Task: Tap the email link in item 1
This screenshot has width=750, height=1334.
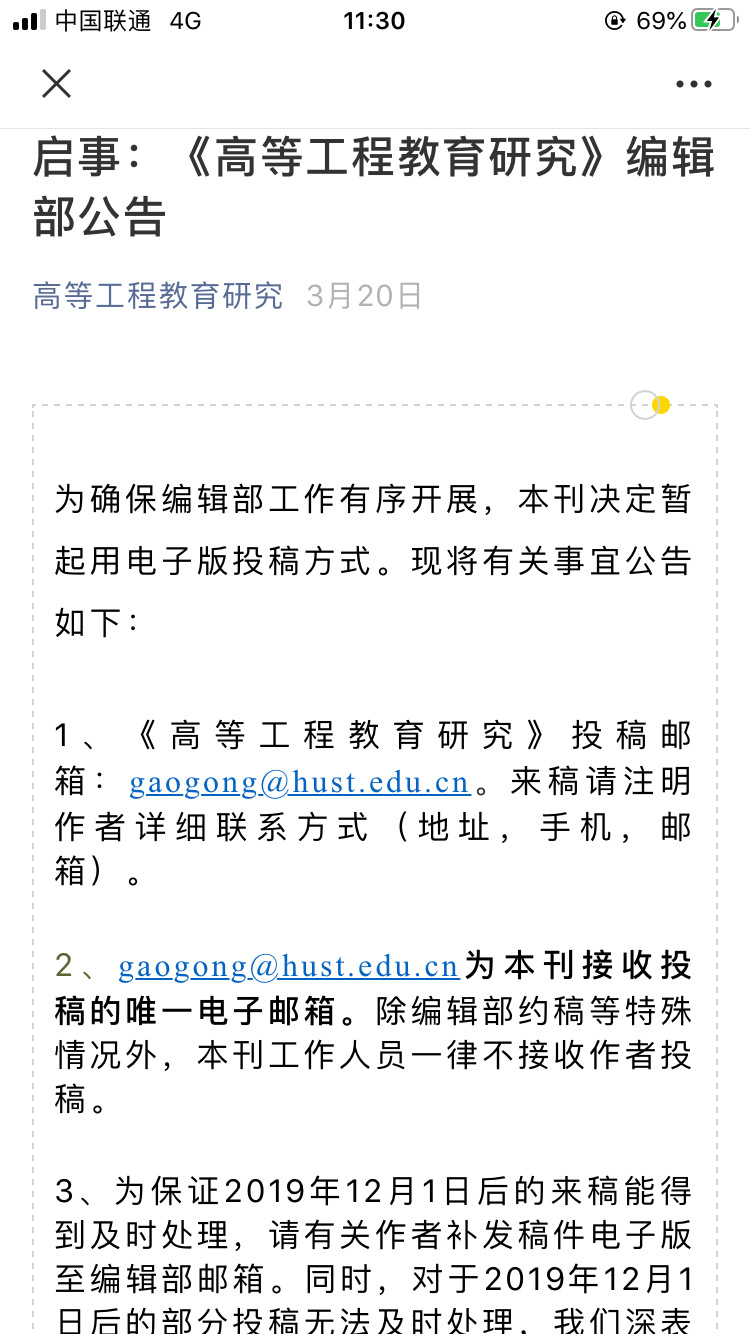Action: click(x=300, y=782)
